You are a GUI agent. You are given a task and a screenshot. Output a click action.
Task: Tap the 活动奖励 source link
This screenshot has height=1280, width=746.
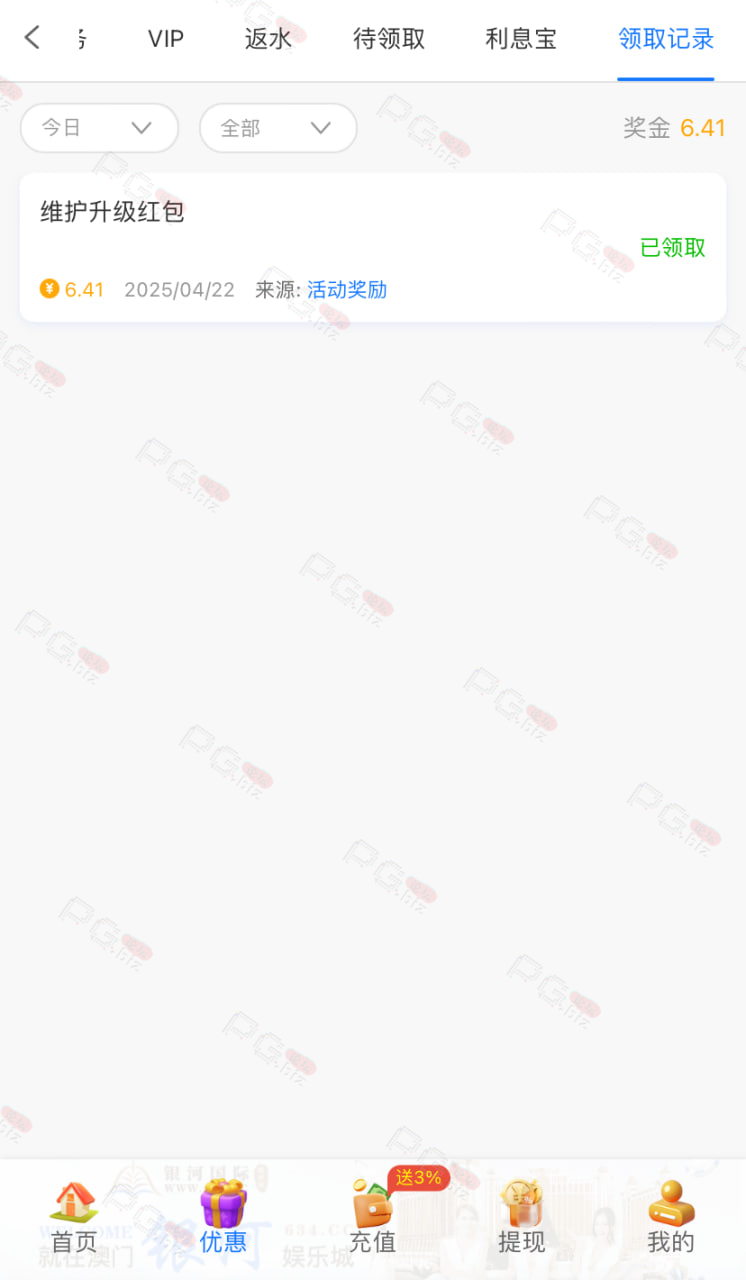click(x=347, y=290)
